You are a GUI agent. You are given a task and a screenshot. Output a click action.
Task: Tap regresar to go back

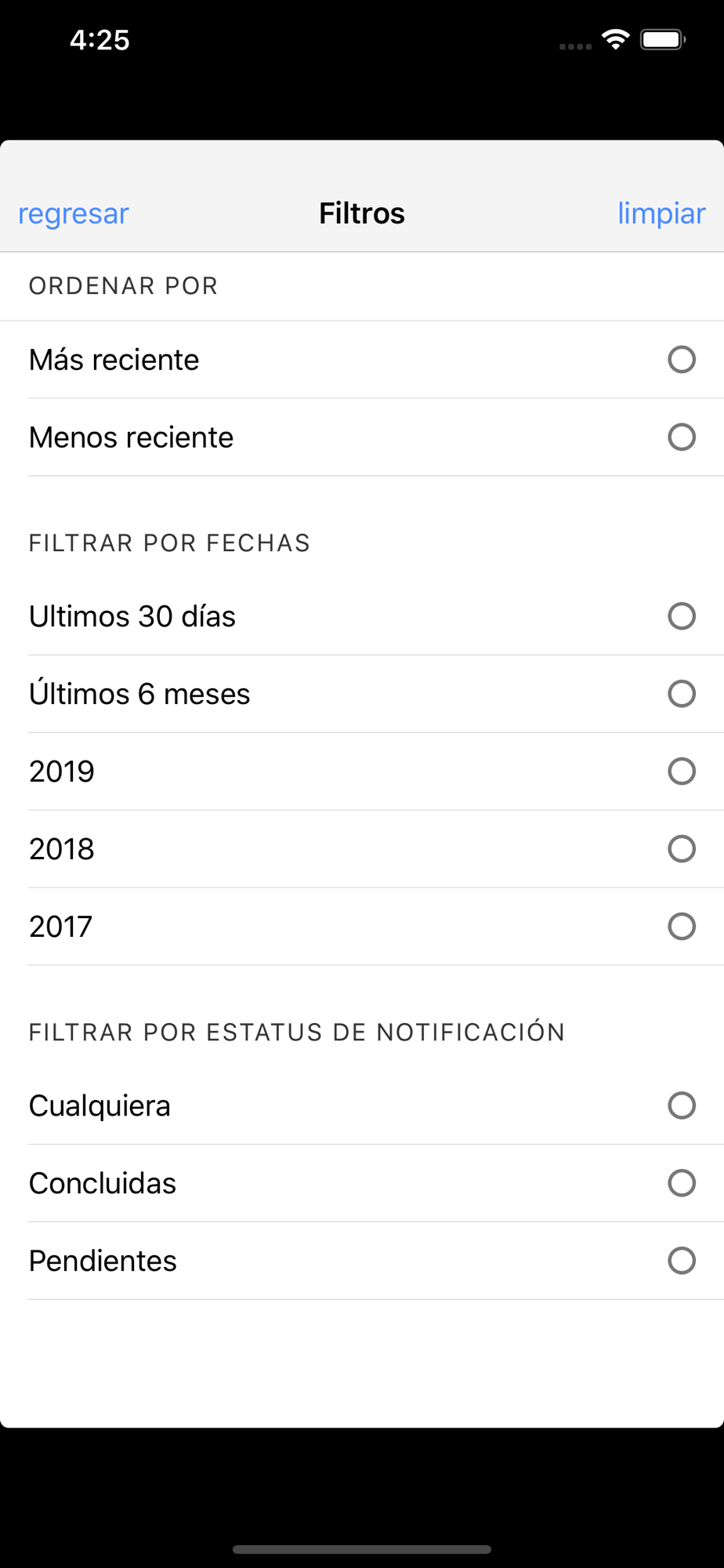(73, 213)
